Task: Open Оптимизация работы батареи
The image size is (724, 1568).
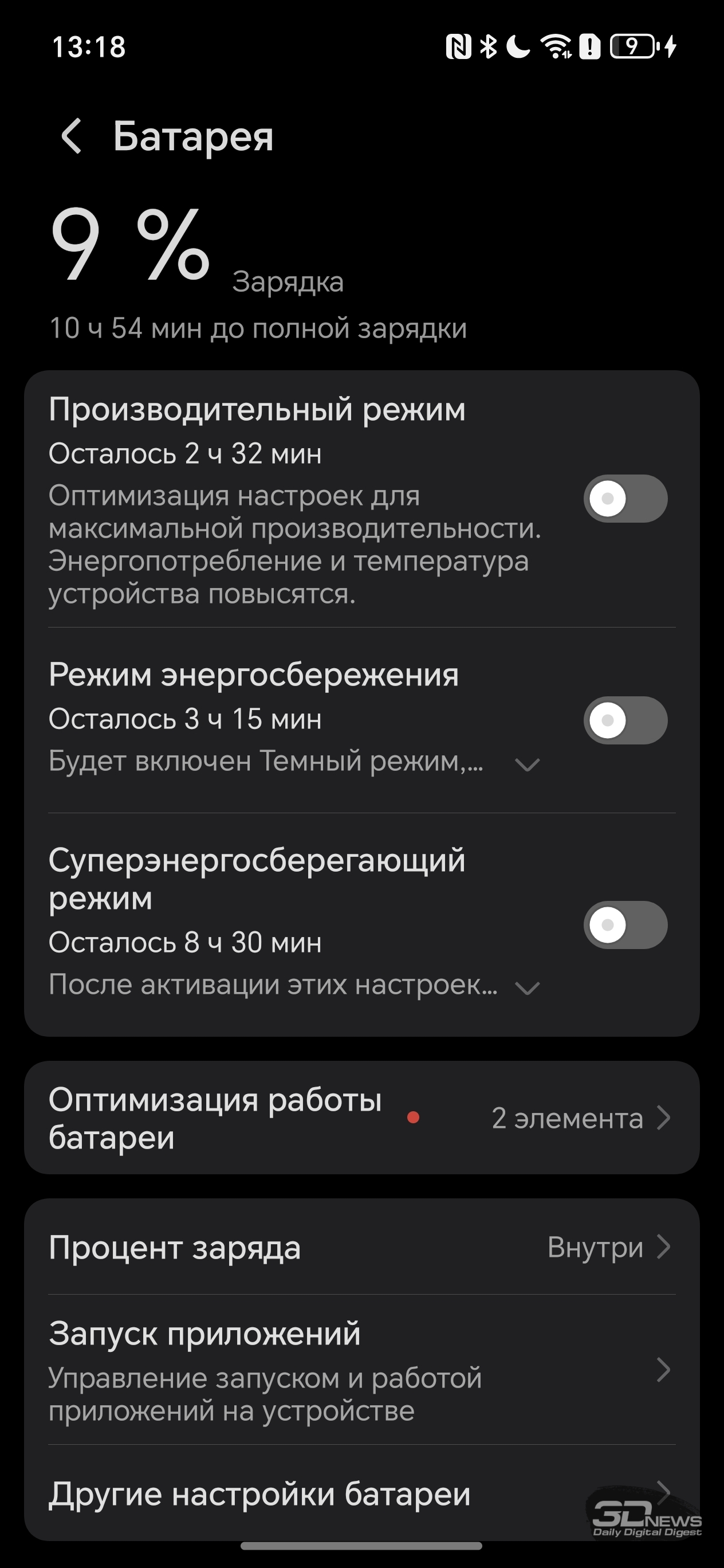Action: (x=362, y=1118)
